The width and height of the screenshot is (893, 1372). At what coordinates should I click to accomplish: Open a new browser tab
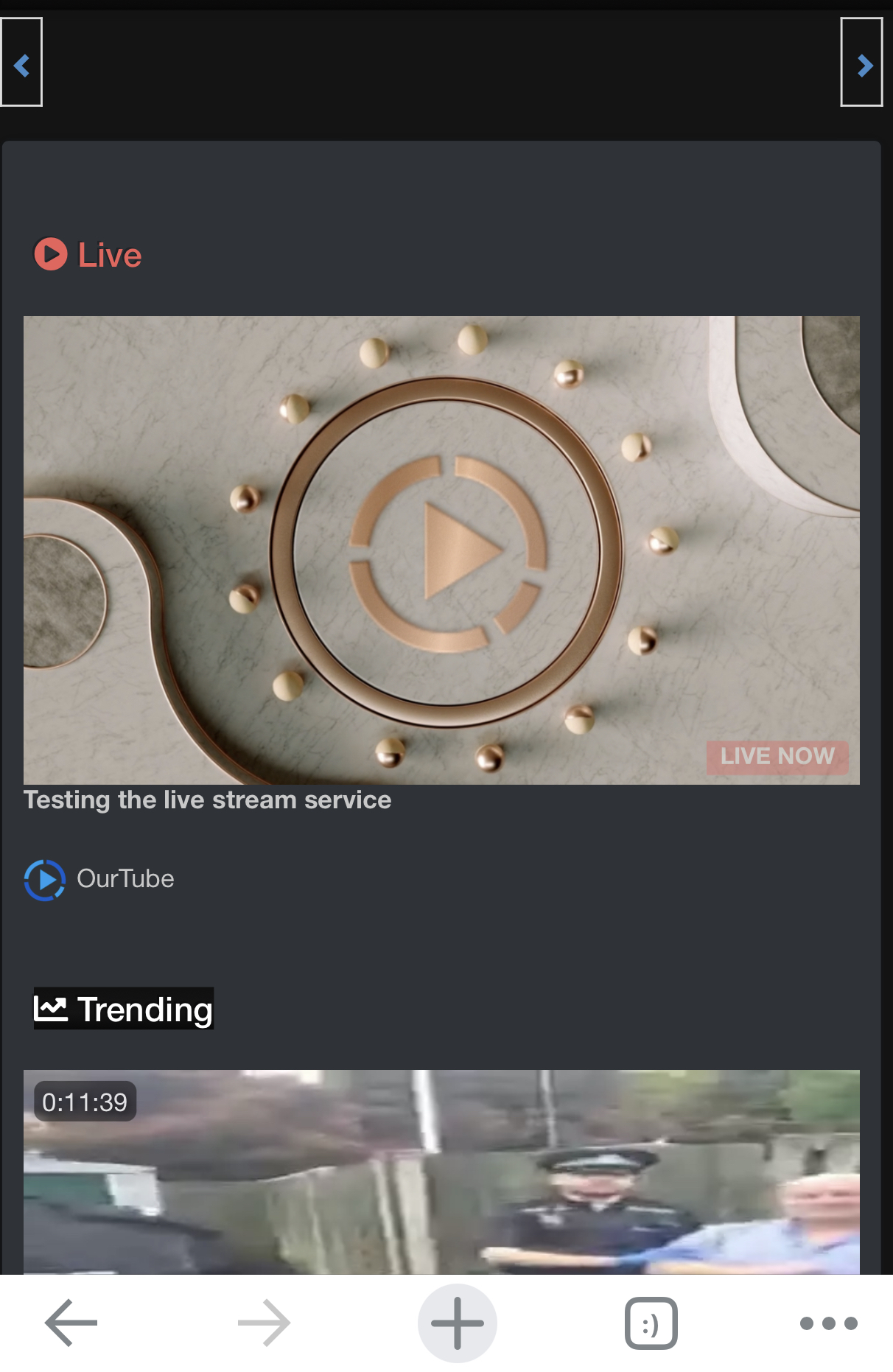coord(457,1323)
